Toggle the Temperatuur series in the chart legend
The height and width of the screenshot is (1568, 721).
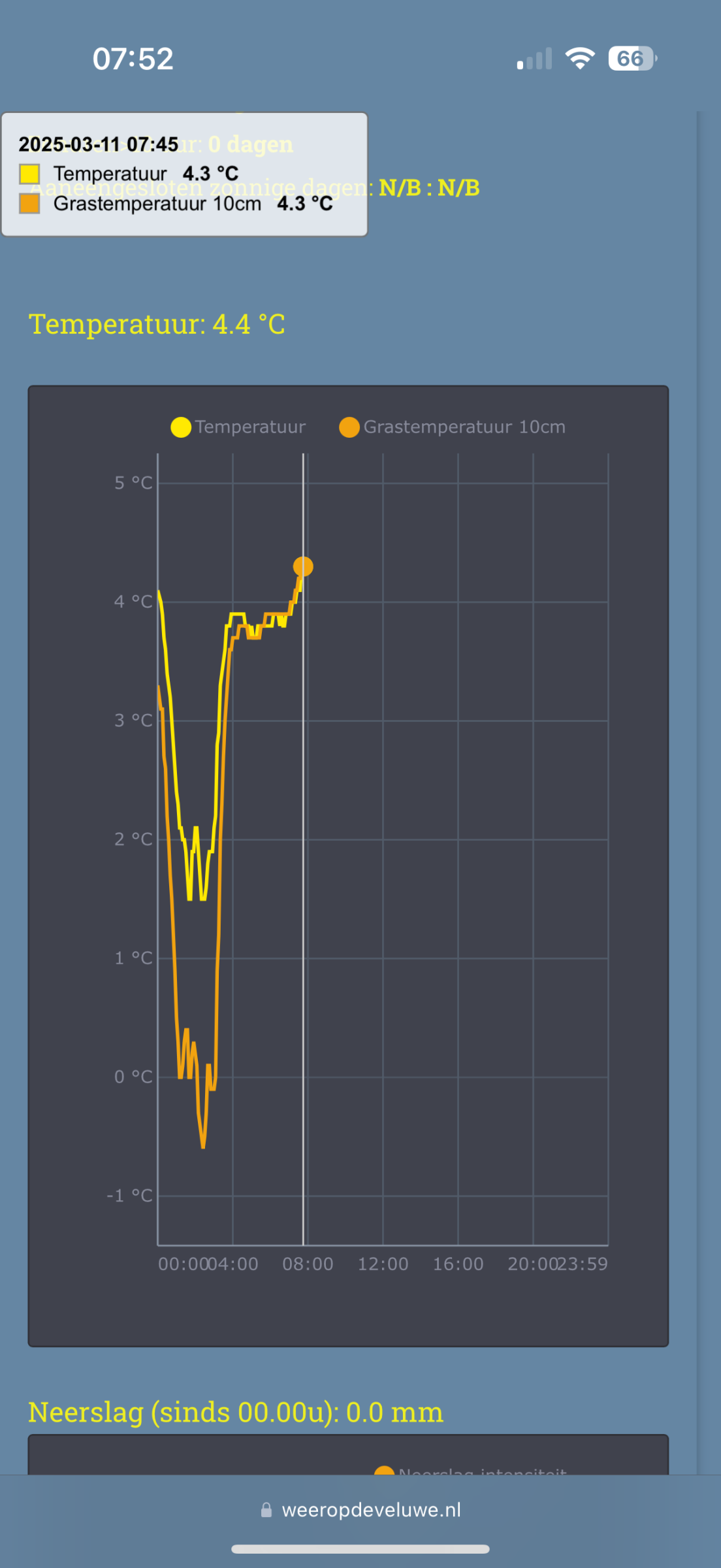(x=238, y=427)
